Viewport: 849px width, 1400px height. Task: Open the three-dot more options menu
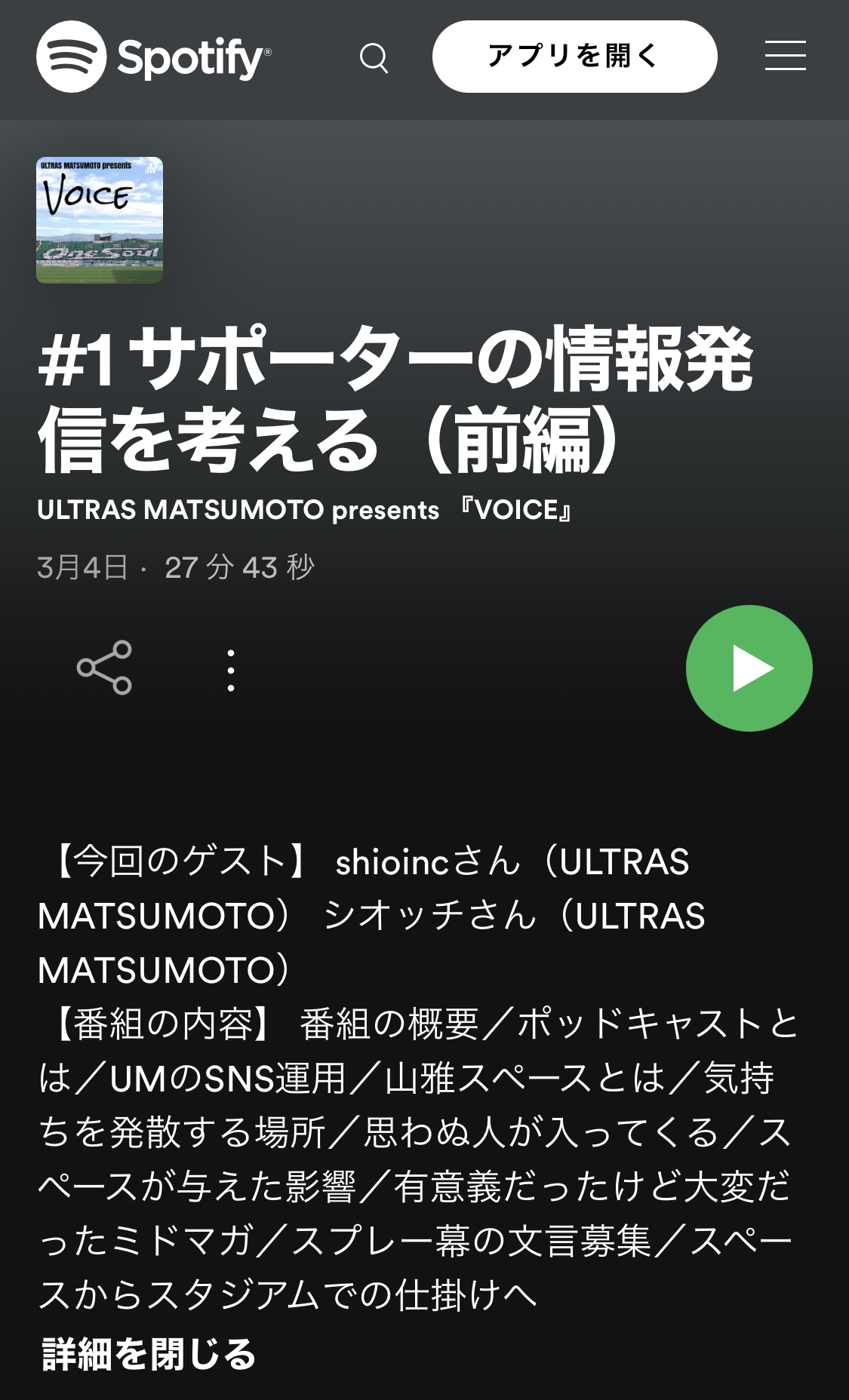(x=231, y=670)
